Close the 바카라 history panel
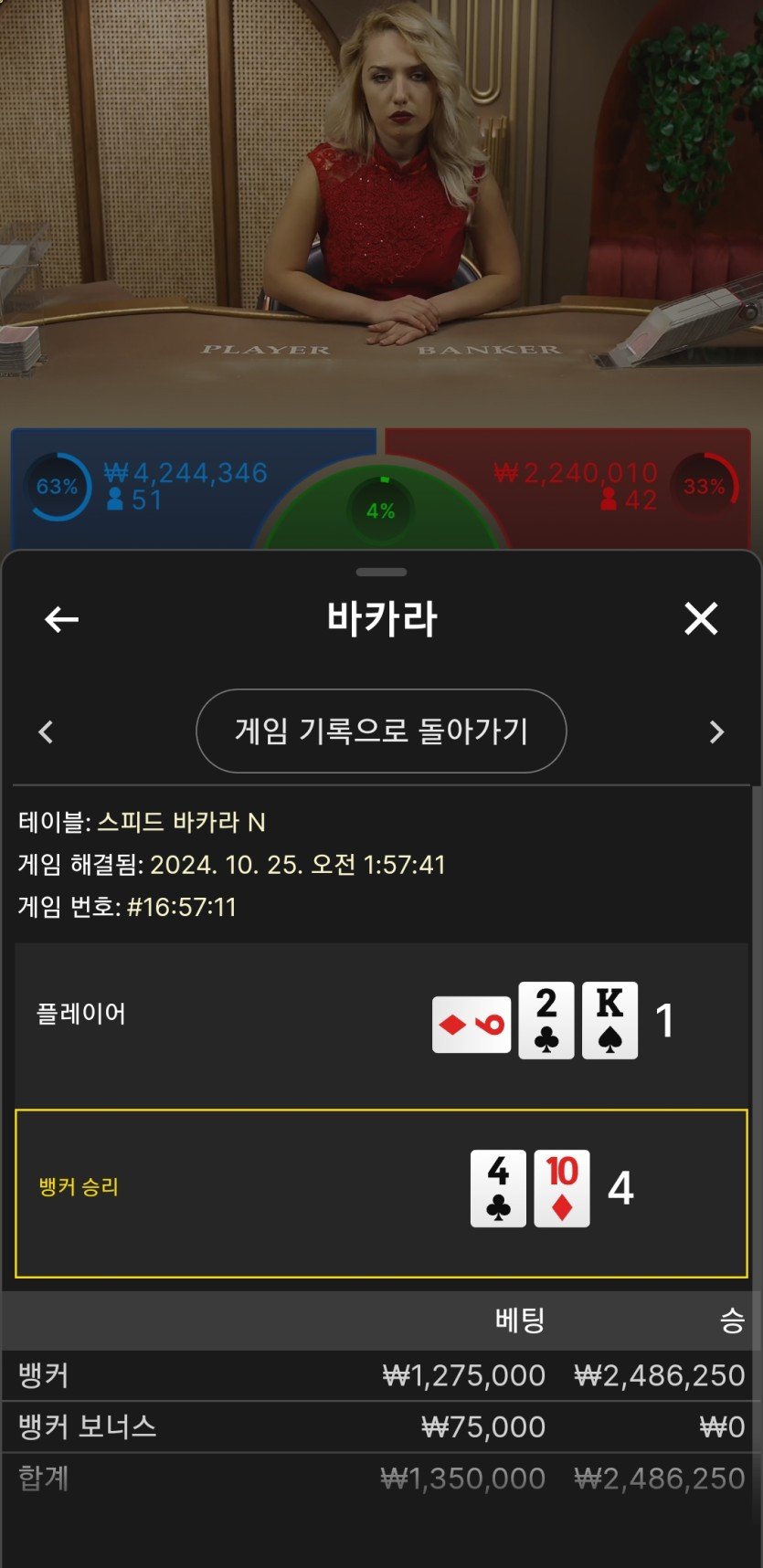Viewport: 763px width, 1568px height. tap(701, 619)
